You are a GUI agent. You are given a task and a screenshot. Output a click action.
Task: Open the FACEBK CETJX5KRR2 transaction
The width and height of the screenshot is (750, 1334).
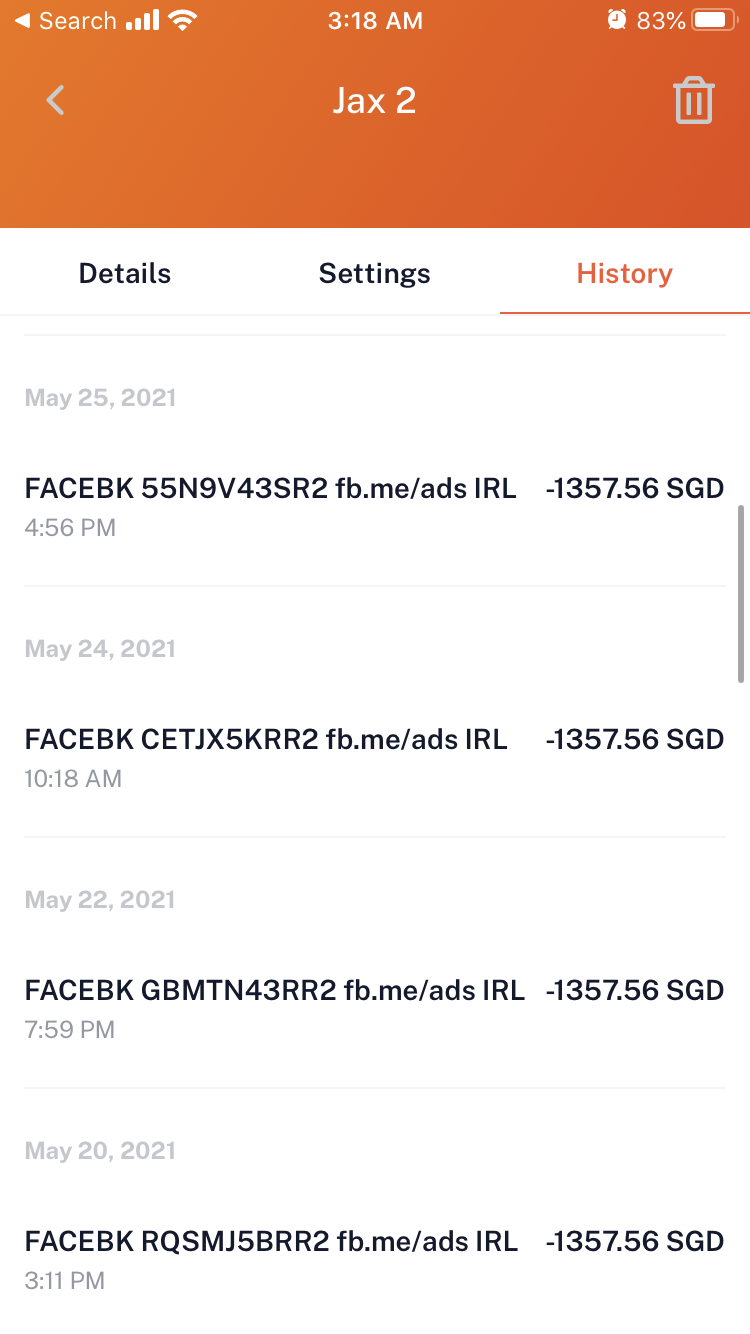click(374, 756)
